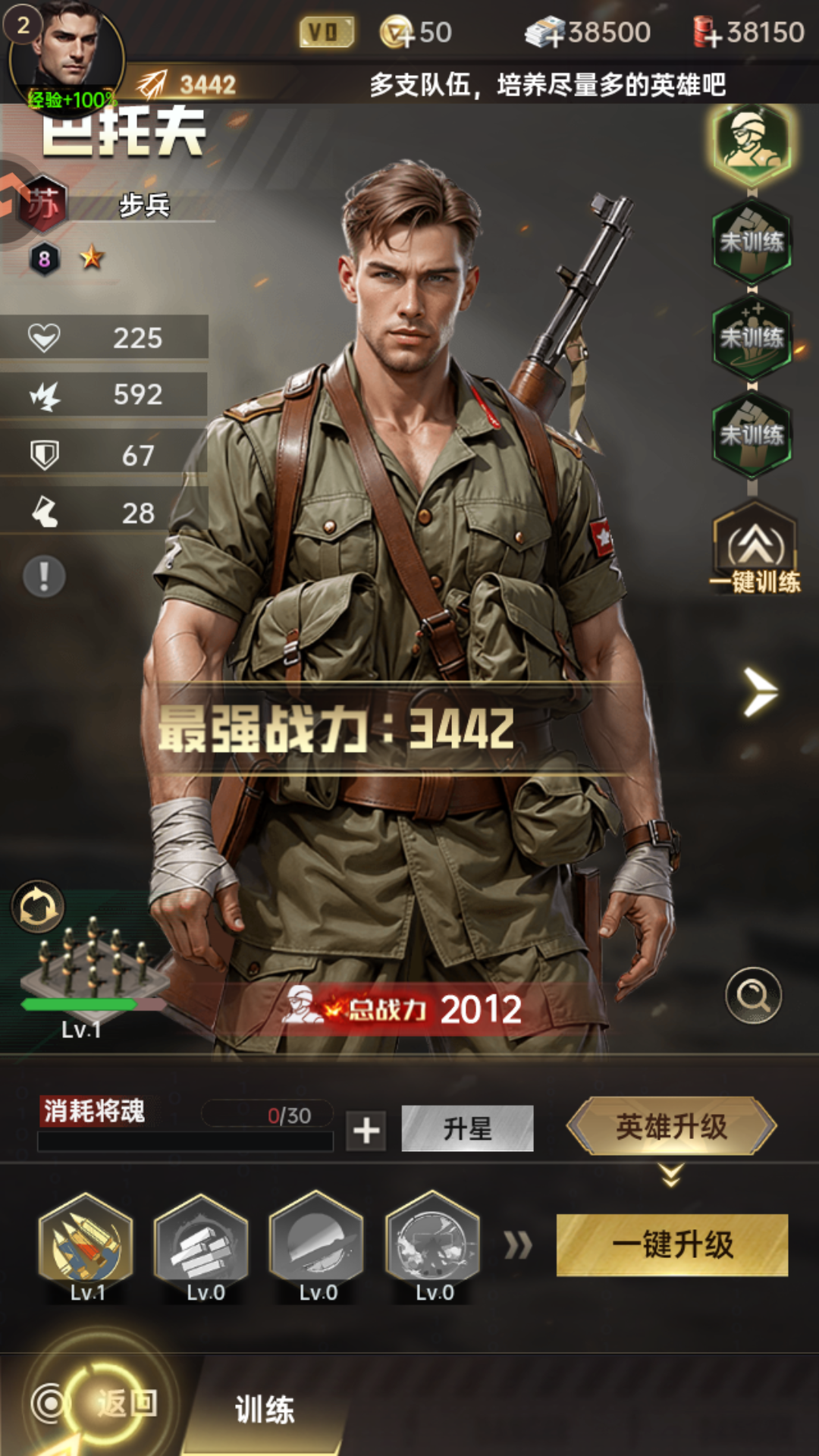Open the exclamation info icon
Screen dimensions: 819x1456
pyautogui.click(x=44, y=576)
